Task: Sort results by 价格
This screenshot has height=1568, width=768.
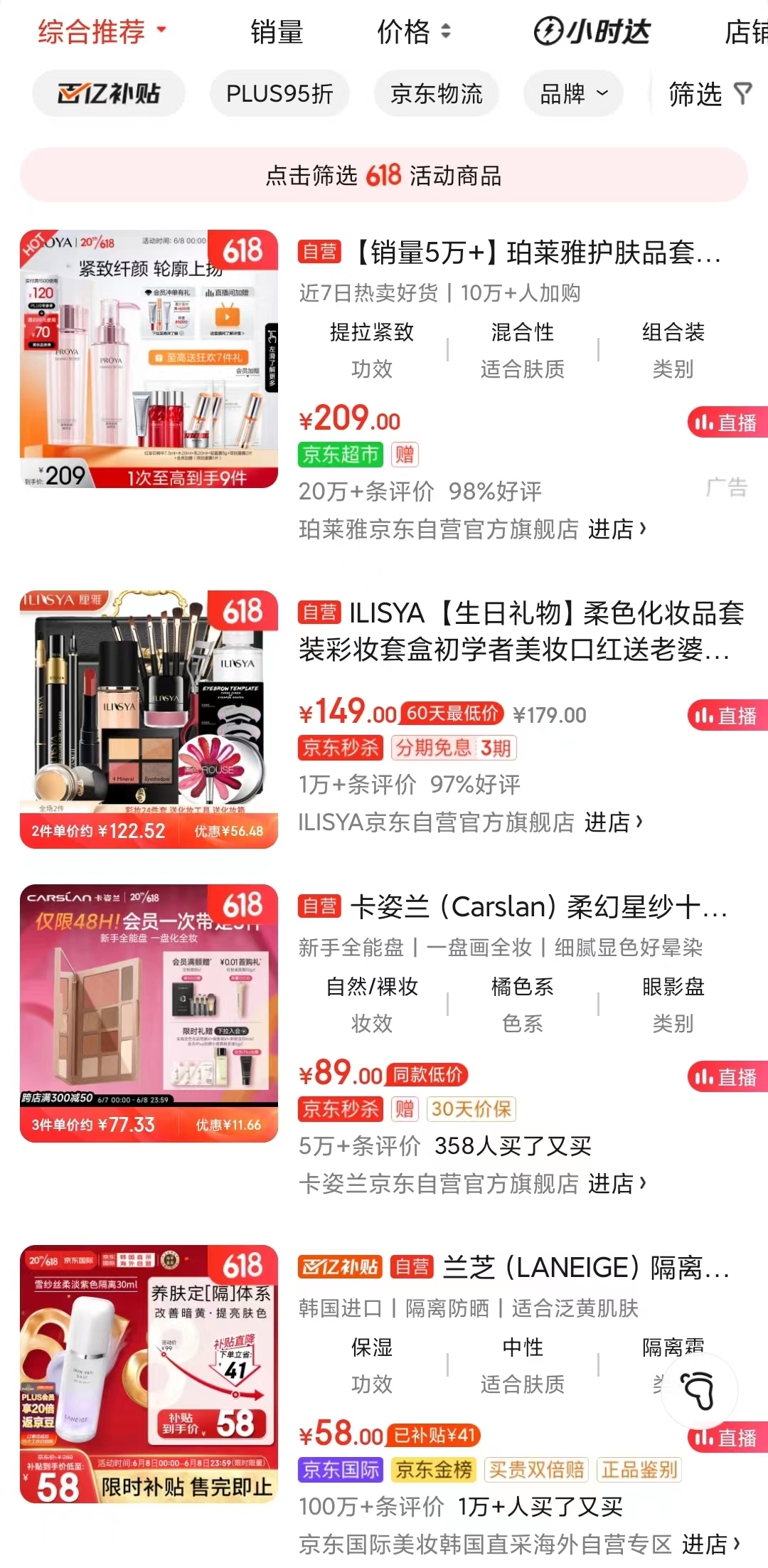Action: (x=413, y=31)
